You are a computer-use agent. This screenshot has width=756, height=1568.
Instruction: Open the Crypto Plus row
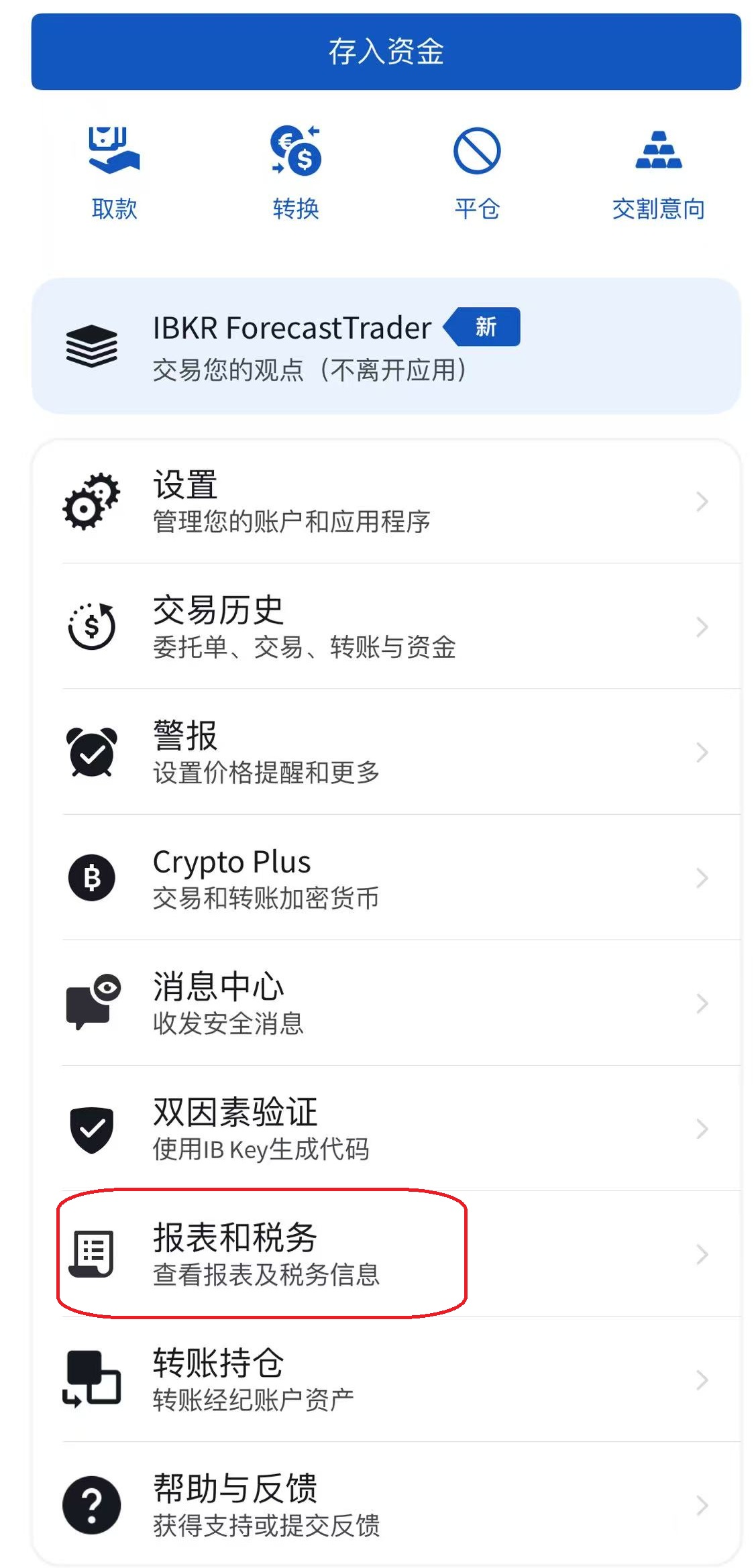coord(386,878)
